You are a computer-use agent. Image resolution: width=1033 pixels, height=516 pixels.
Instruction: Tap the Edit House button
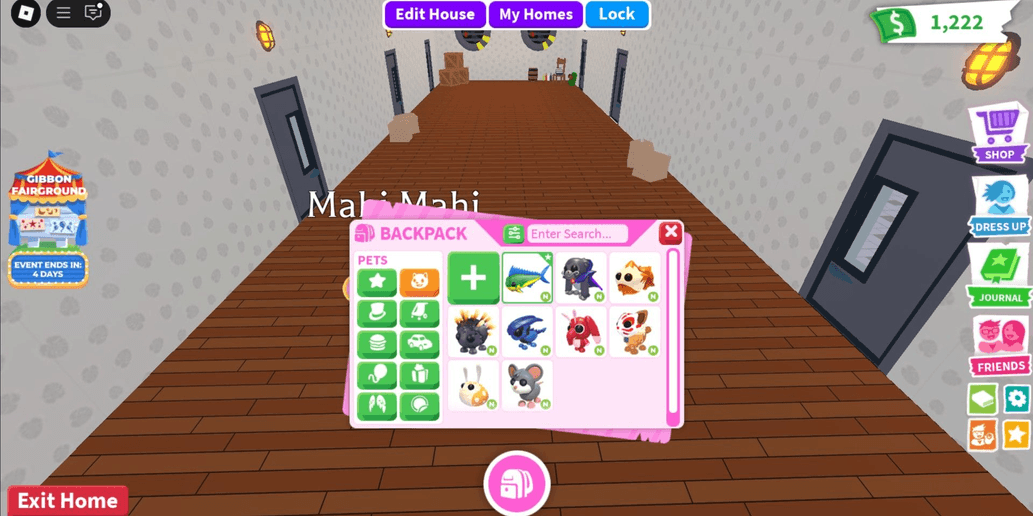434,15
